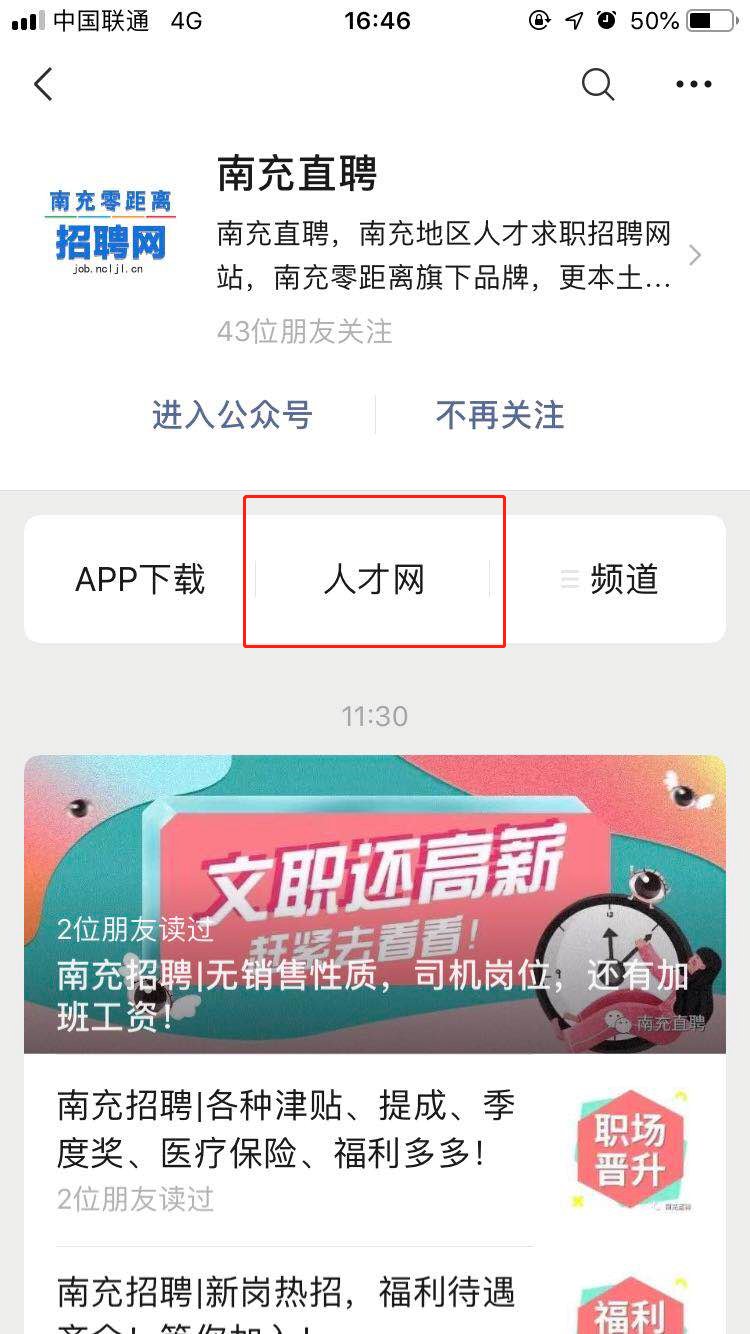Open the search magnifier icon

tap(597, 85)
